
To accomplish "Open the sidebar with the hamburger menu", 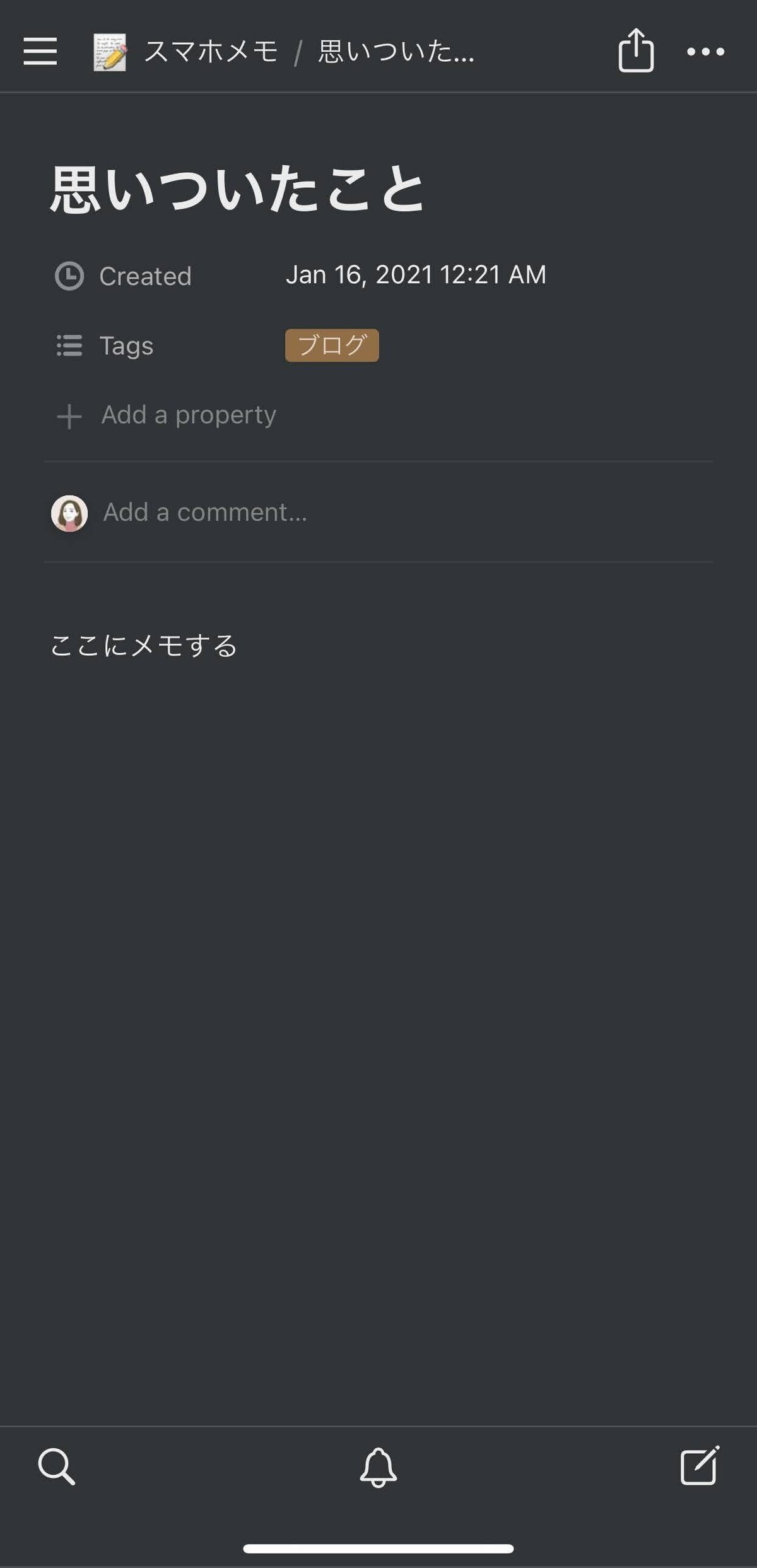I will [40, 53].
